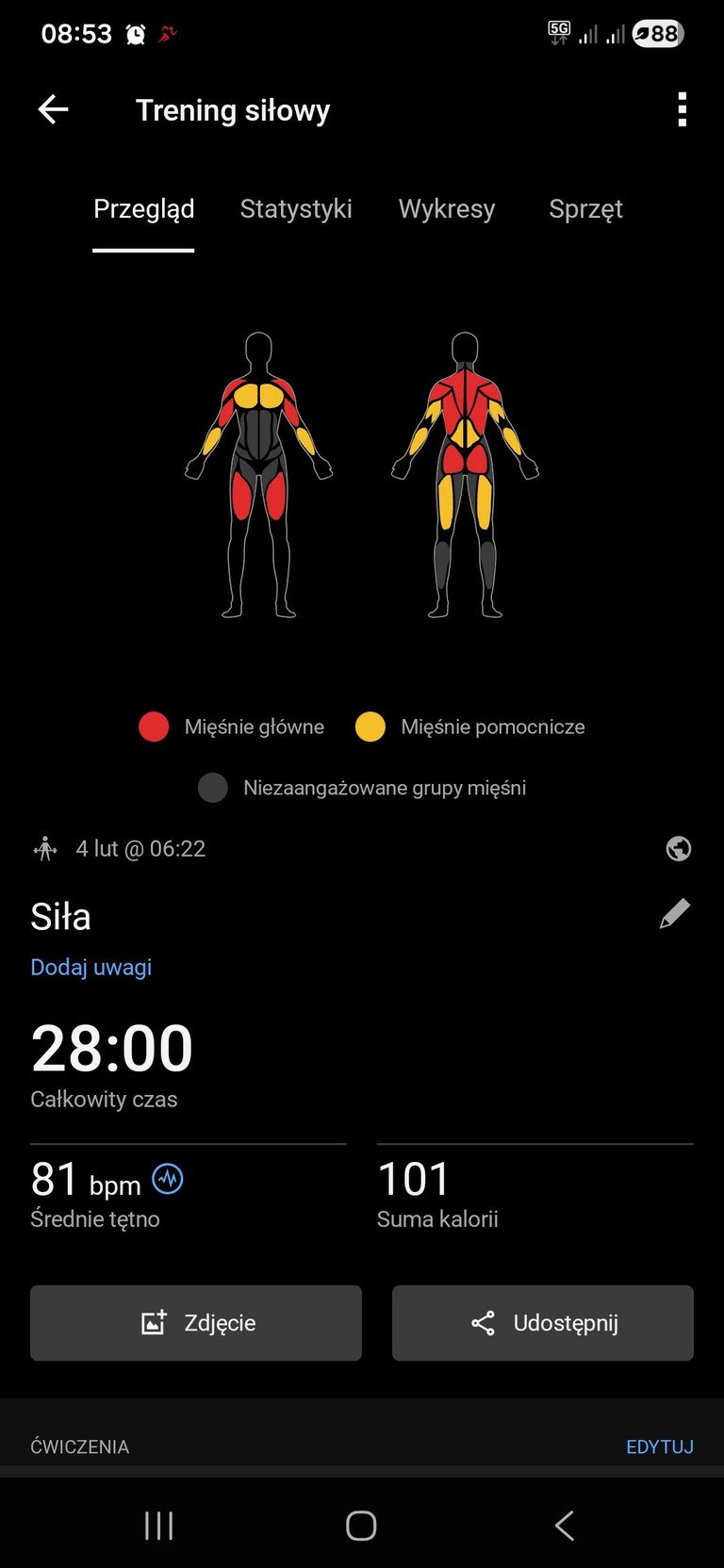Add a photo with the Zdjęcie button

pyautogui.click(x=196, y=1323)
